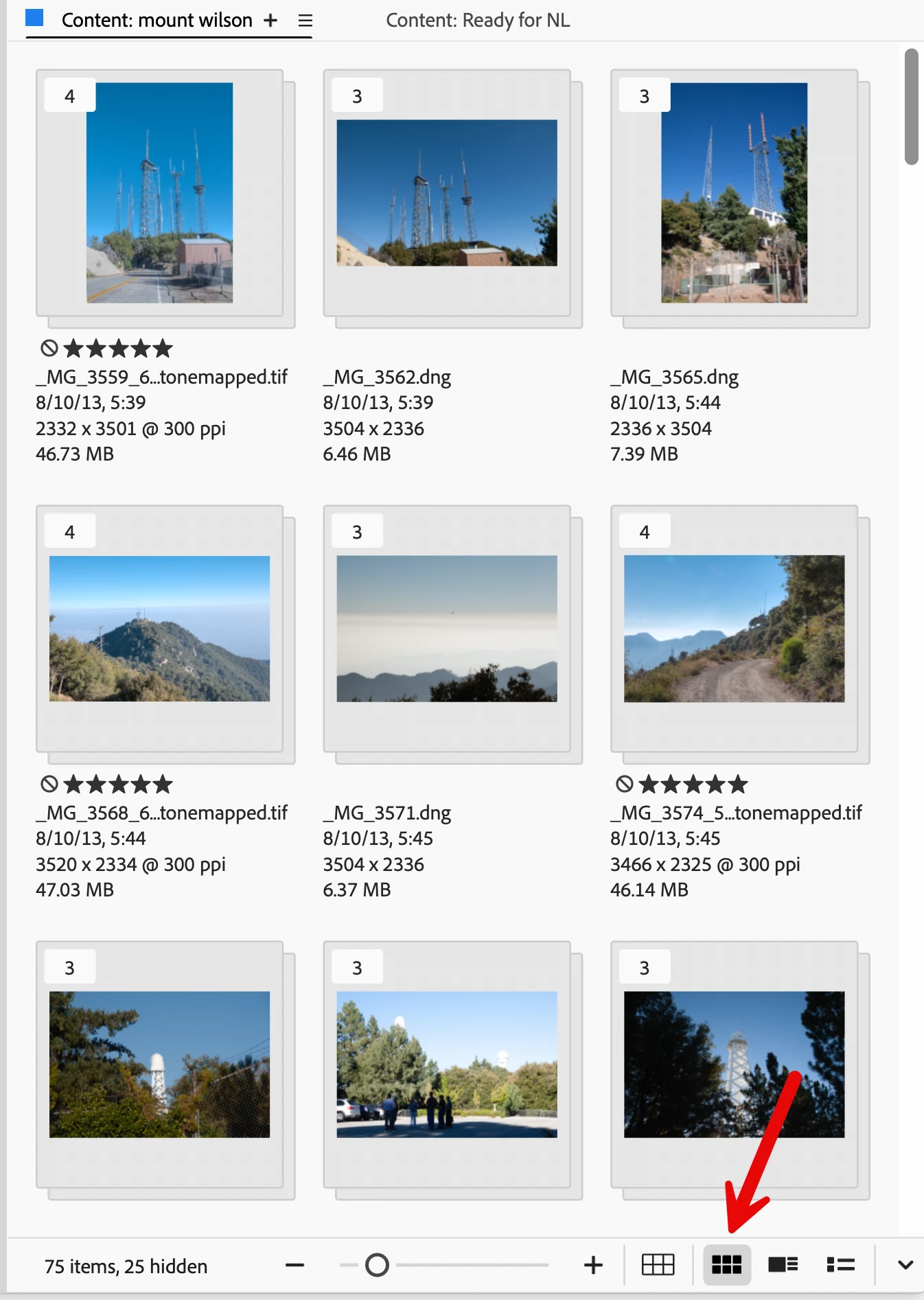The width and height of the screenshot is (924, 1300).
Task: Decrease thumbnail size with the minus button
Action: pos(295,1265)
